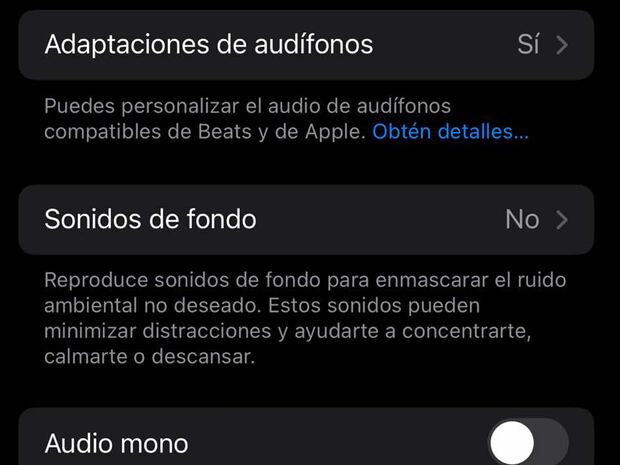Open Adaptaciones de audífonos settings
The height and width of the screenshot is (465, 620).
(306, 45)
